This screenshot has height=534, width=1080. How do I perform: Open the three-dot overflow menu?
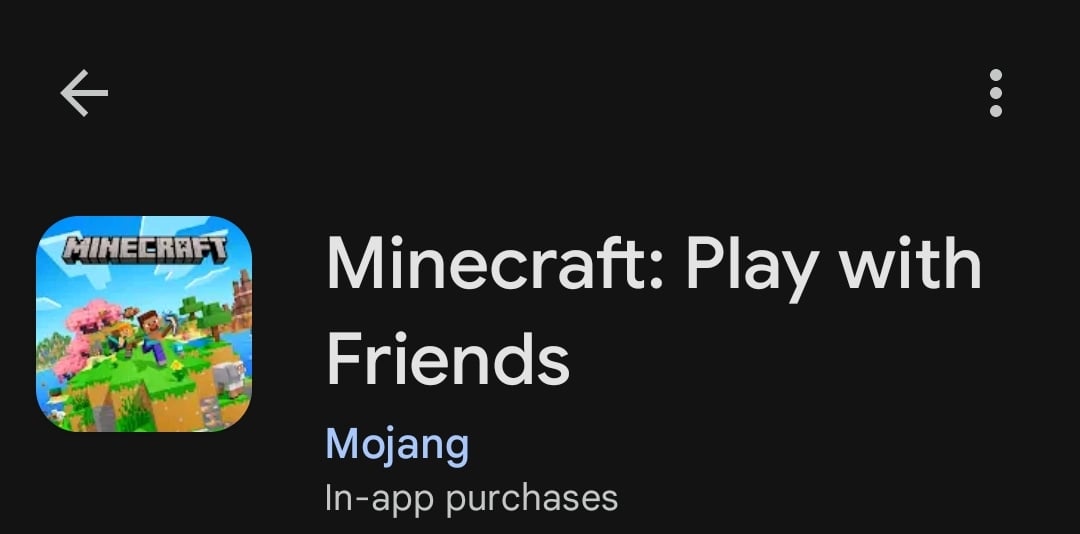click(x=995, y=93)
